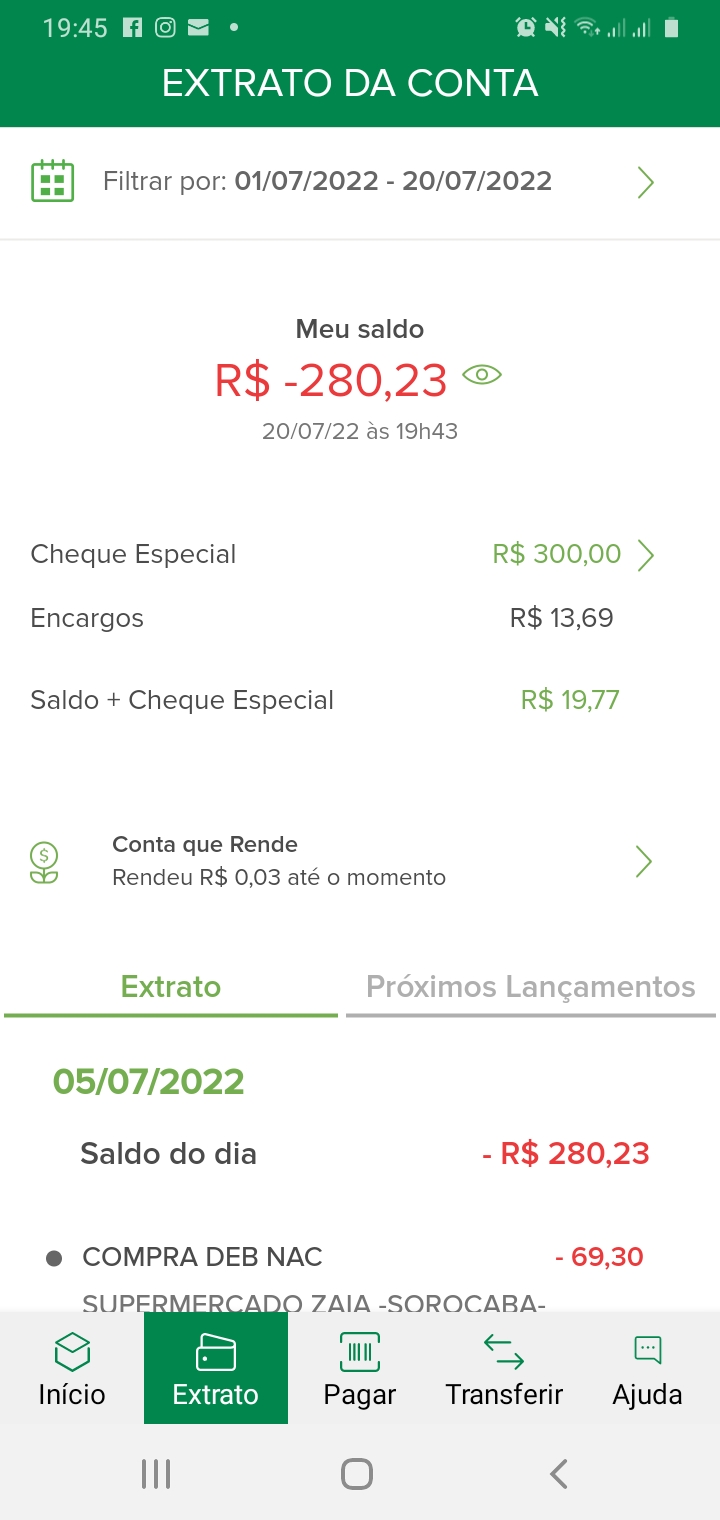The width and height of the screenshot is (720, 1520).
Task: Go to Início in the bottom bar
Action: pyautogui.click(x=72, y=1370)
